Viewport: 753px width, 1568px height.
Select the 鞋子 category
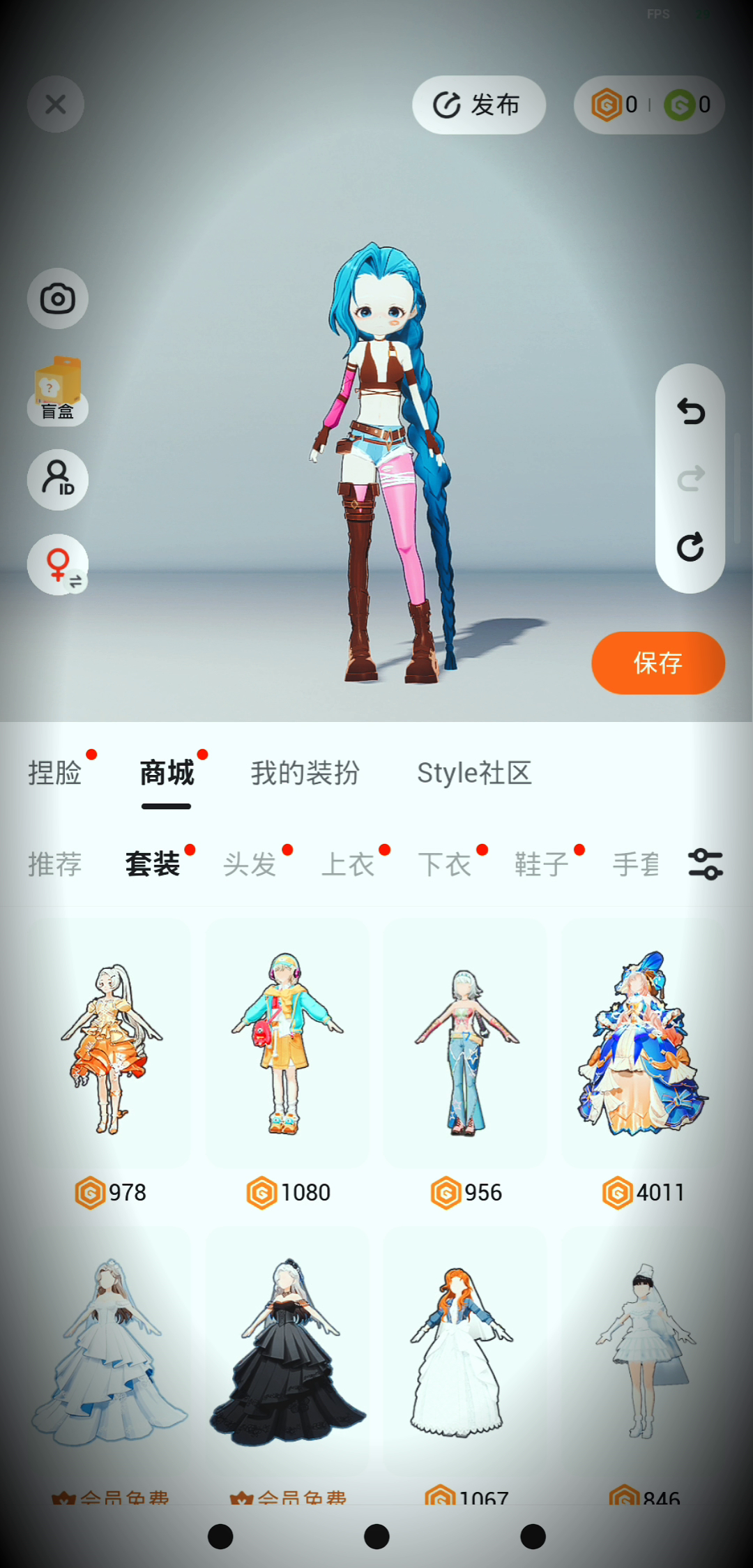[542, 864]
